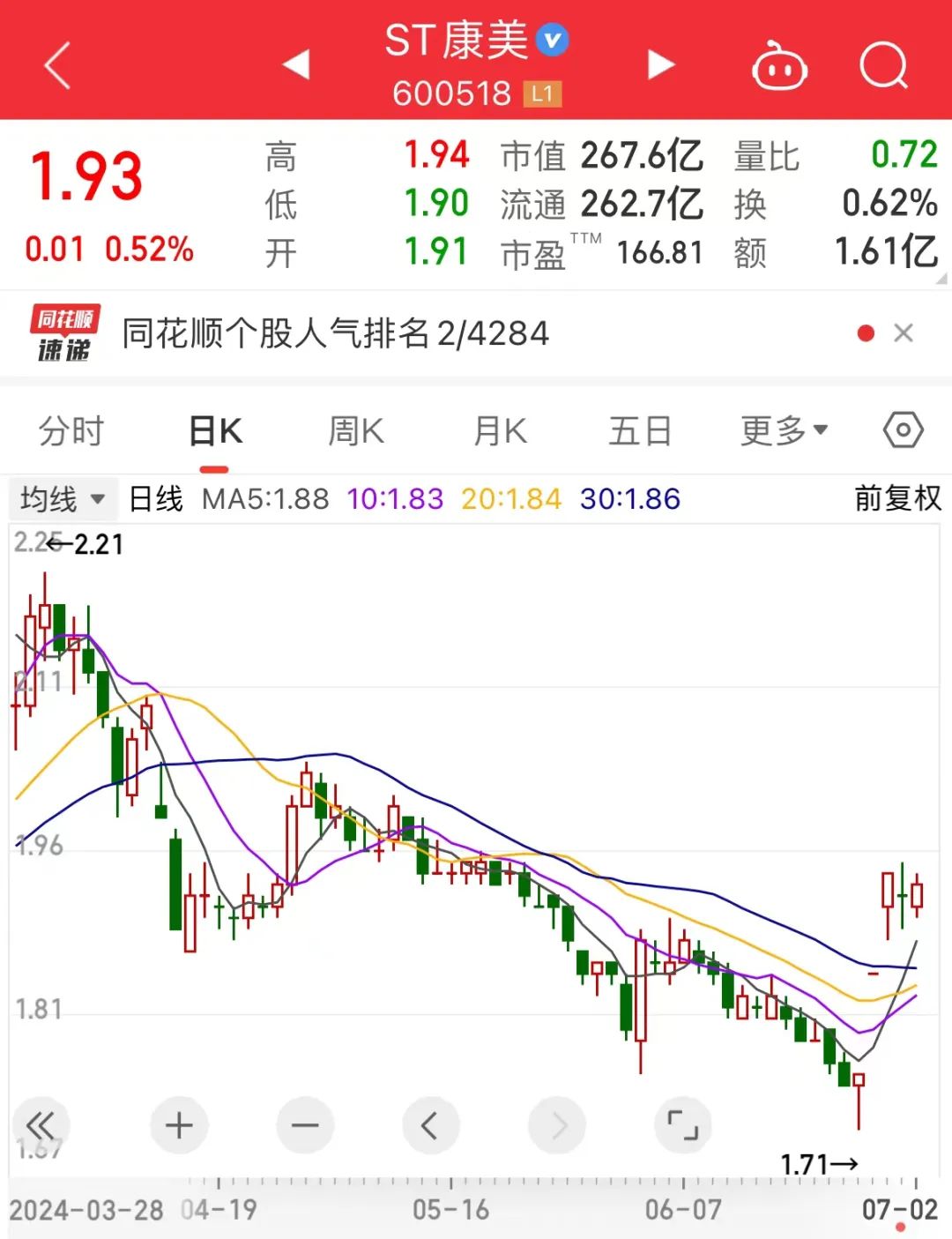Dismiss the 人气排名 banner
Viewport: 952px width, 1239px height.
point(904,333)
